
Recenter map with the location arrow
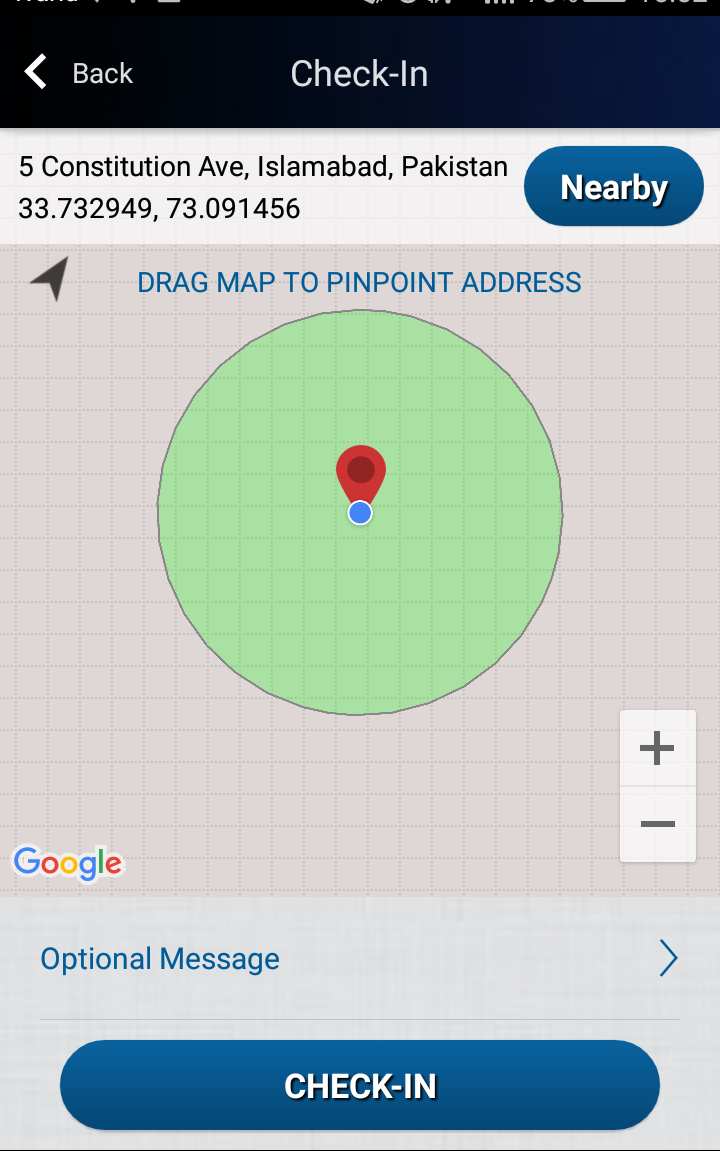click(x=50, y=278)
